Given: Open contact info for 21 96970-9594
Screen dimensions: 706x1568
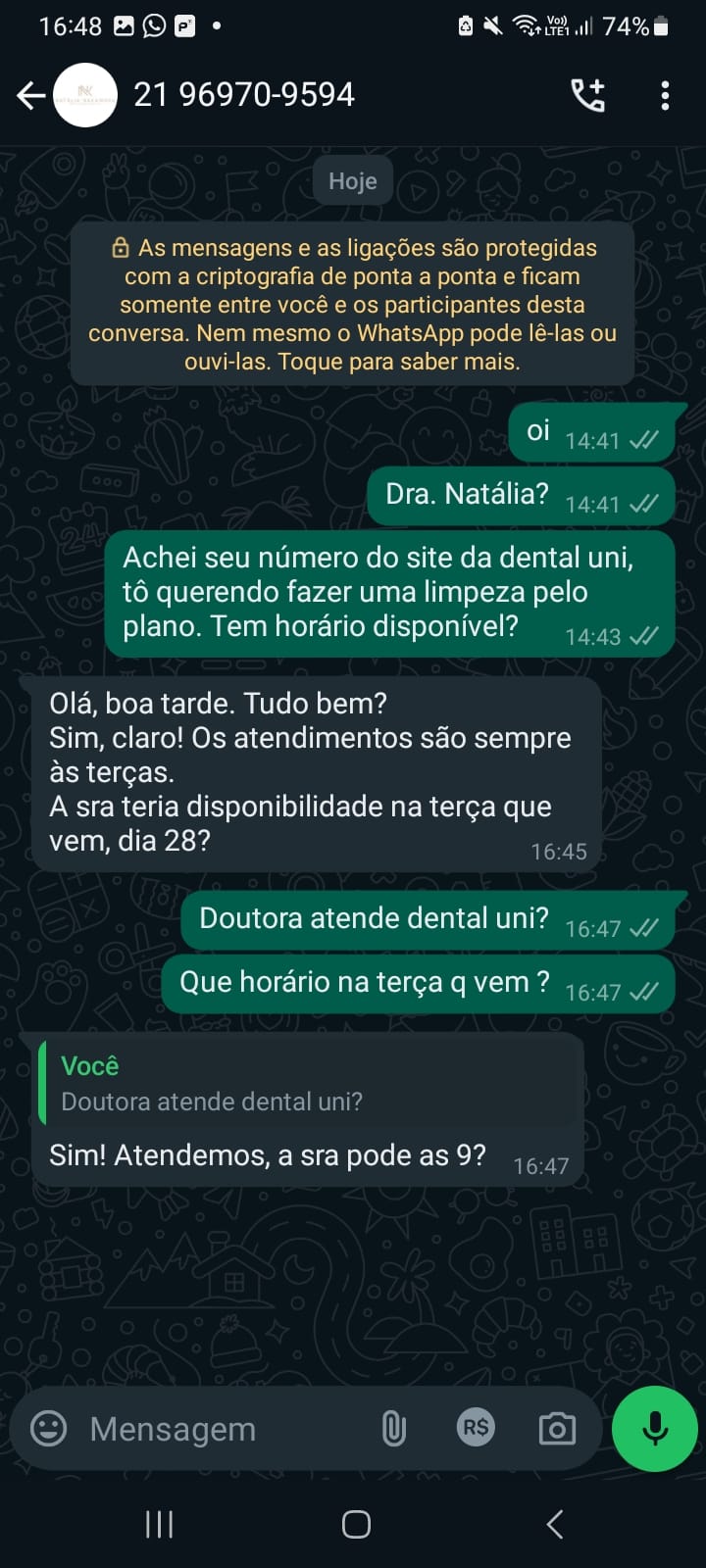Looking at the screenshot, I should 244,95.
